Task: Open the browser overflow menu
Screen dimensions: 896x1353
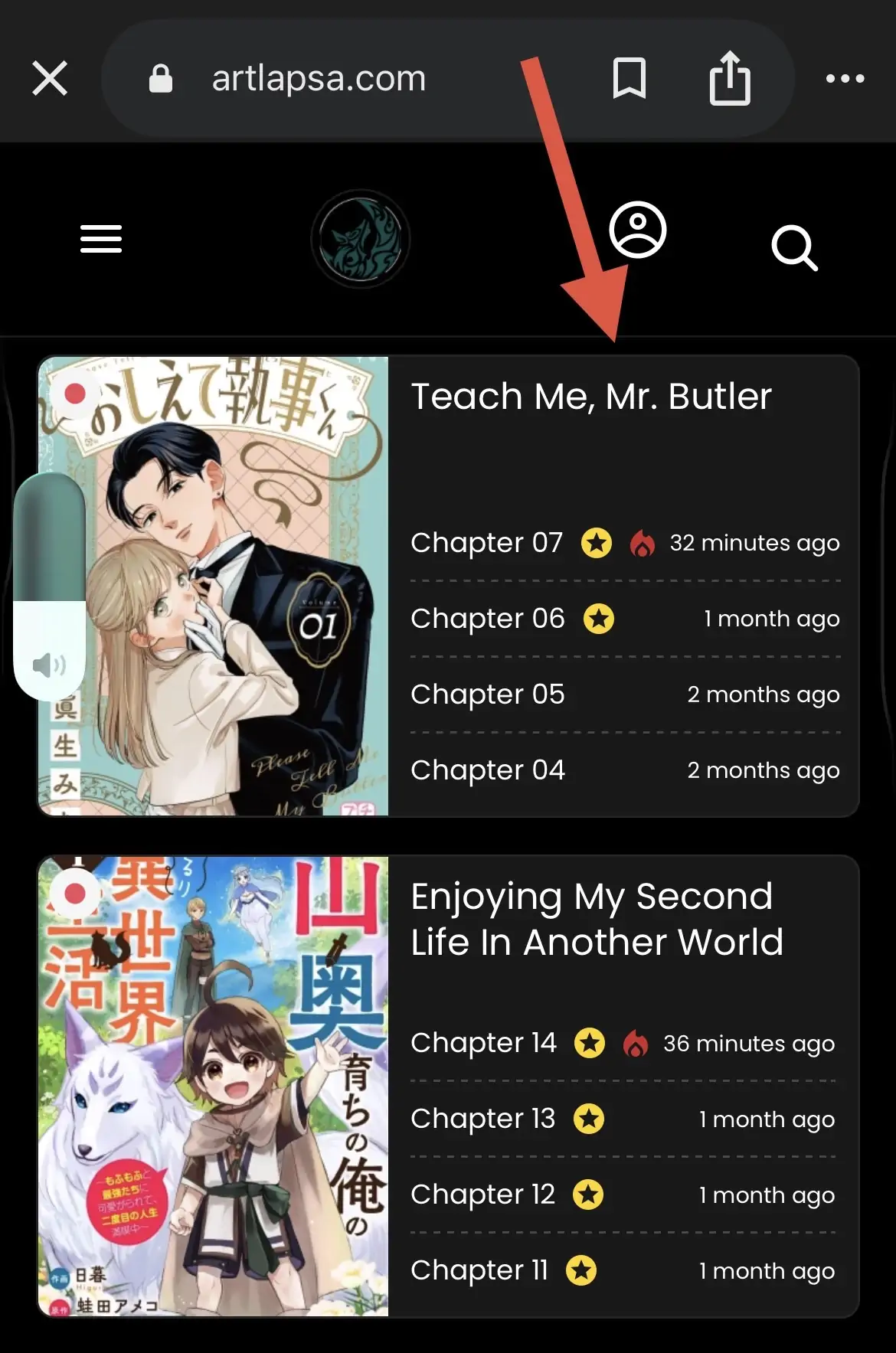Action: 845,78
